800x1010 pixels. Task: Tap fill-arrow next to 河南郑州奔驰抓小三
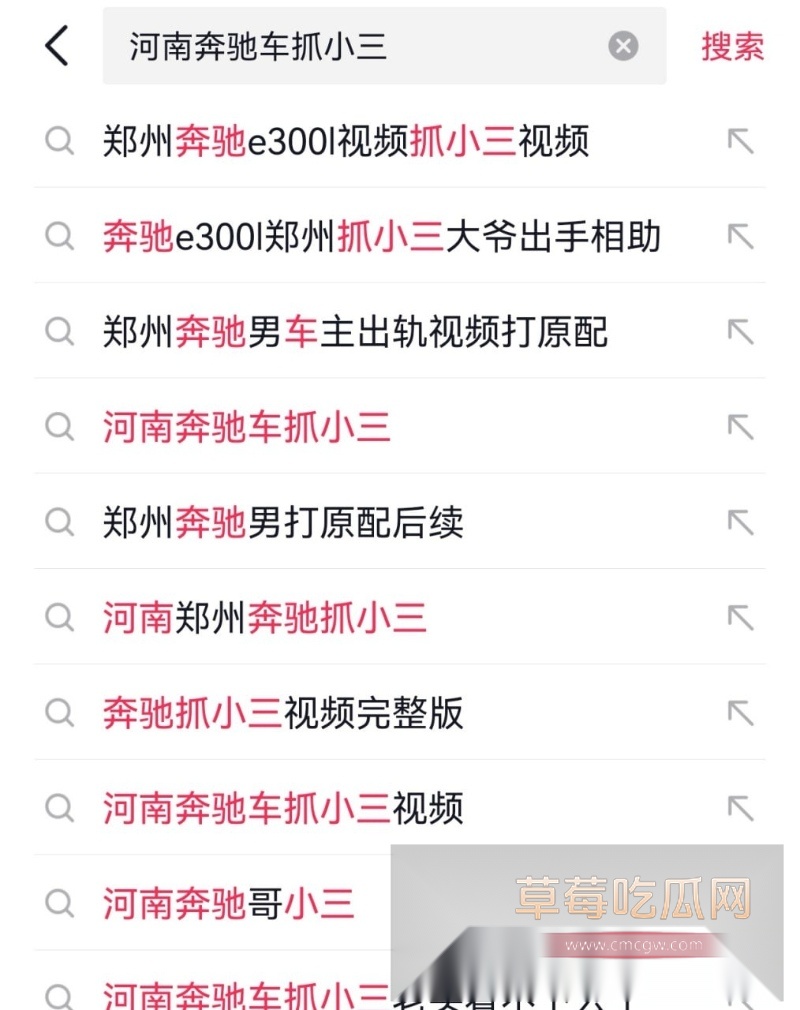point(740,618)
